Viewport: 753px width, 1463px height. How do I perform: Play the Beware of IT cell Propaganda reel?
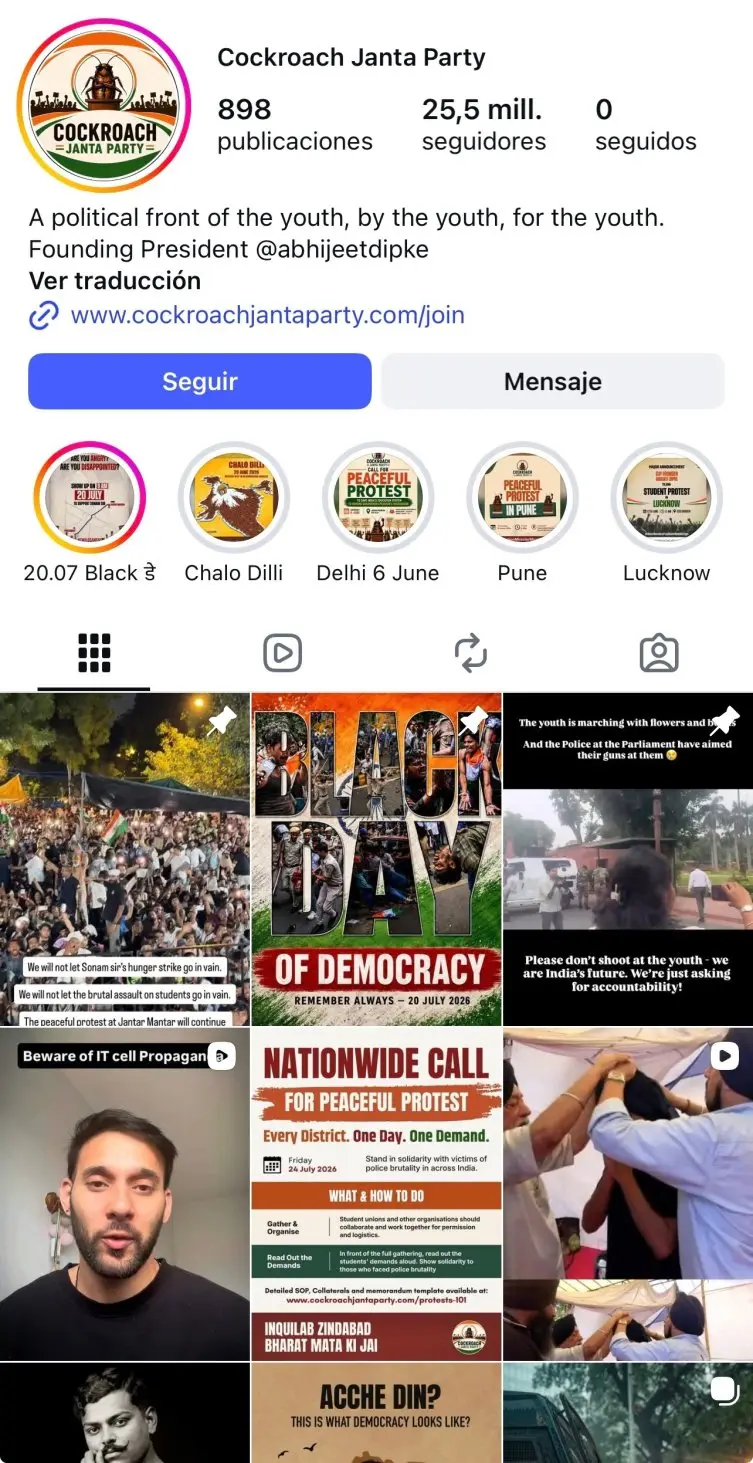124,1195
